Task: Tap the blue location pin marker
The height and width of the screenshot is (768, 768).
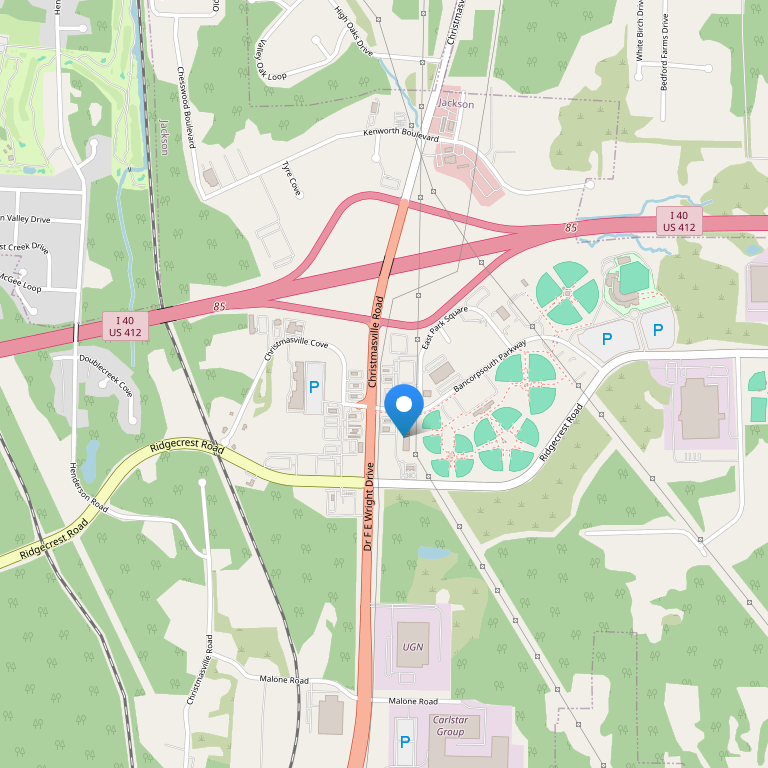Action: click(404, 407)
